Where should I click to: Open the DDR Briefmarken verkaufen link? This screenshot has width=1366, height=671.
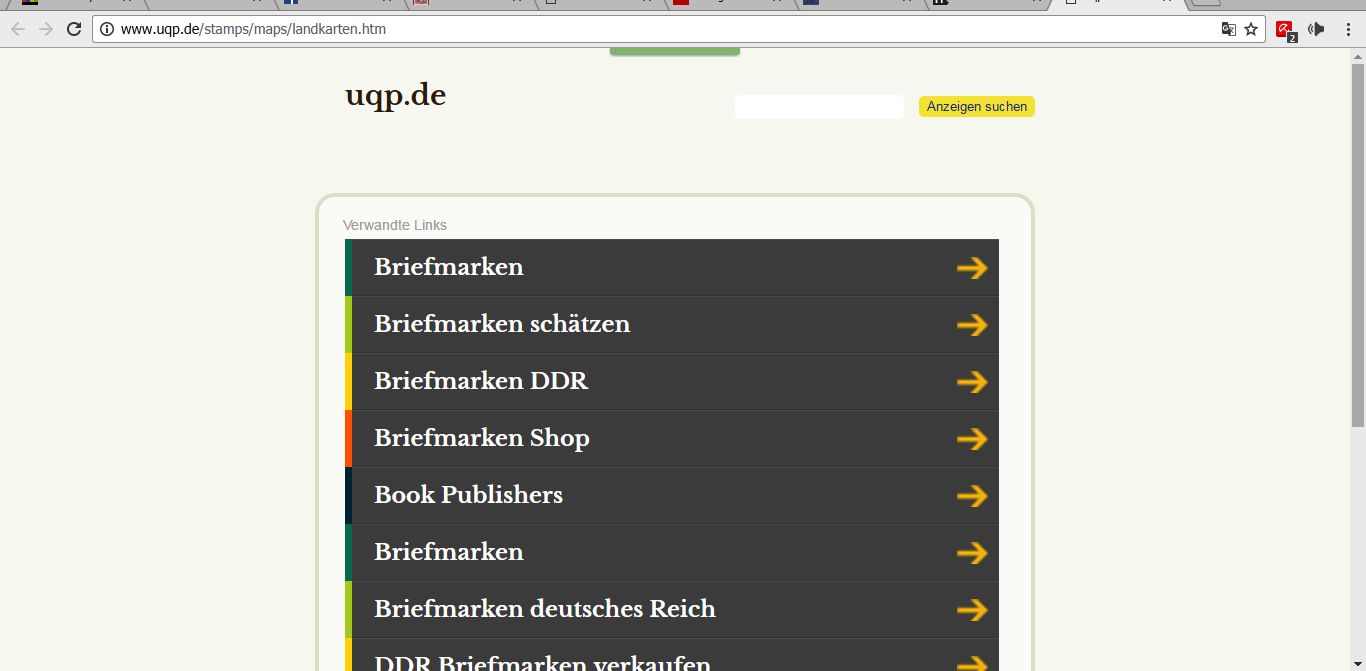click(672, 655)
